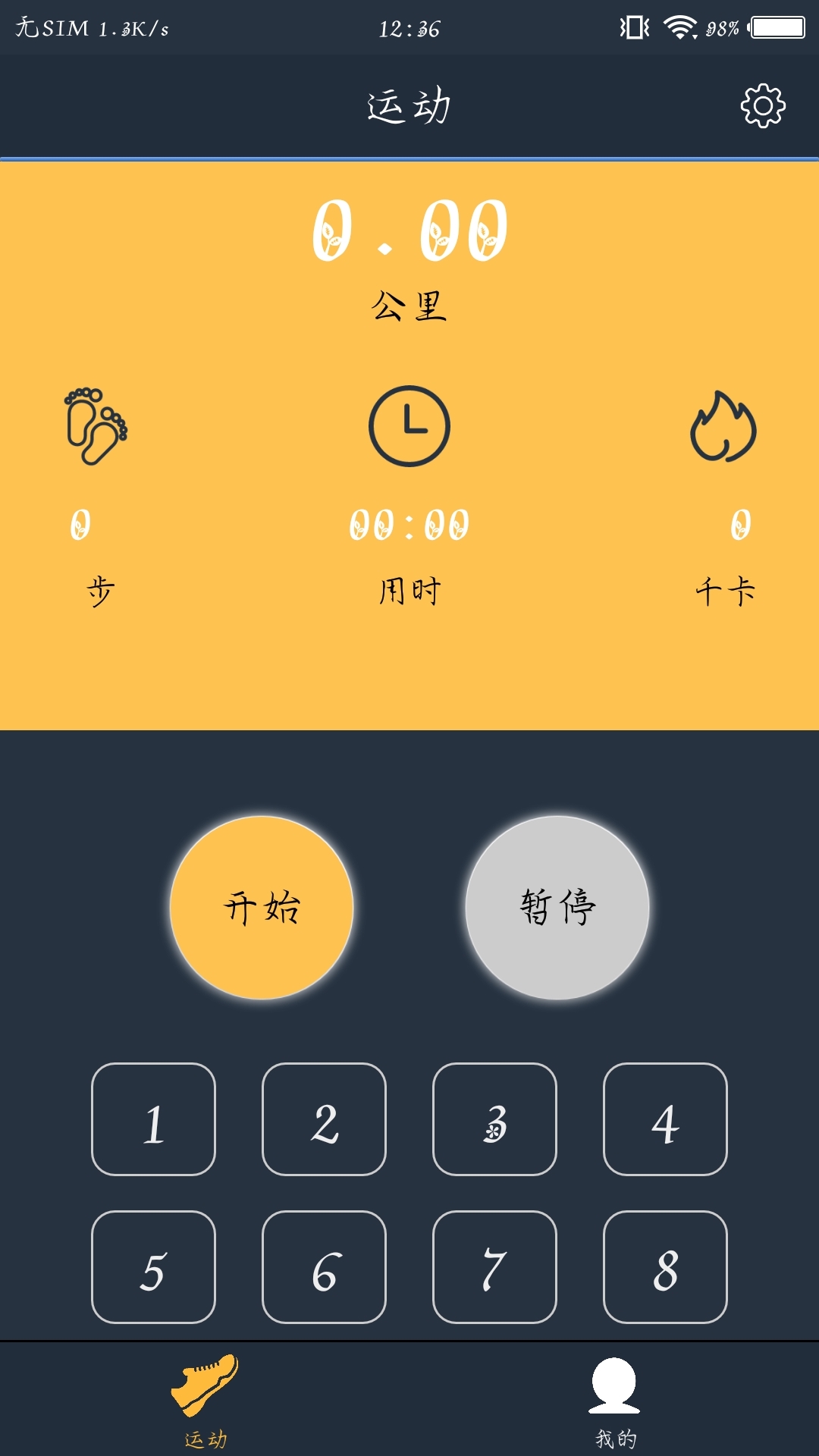This screenshot has height=1456, width=819.
Task: Click the footsteps icon above step count
Action: [94, 425]
